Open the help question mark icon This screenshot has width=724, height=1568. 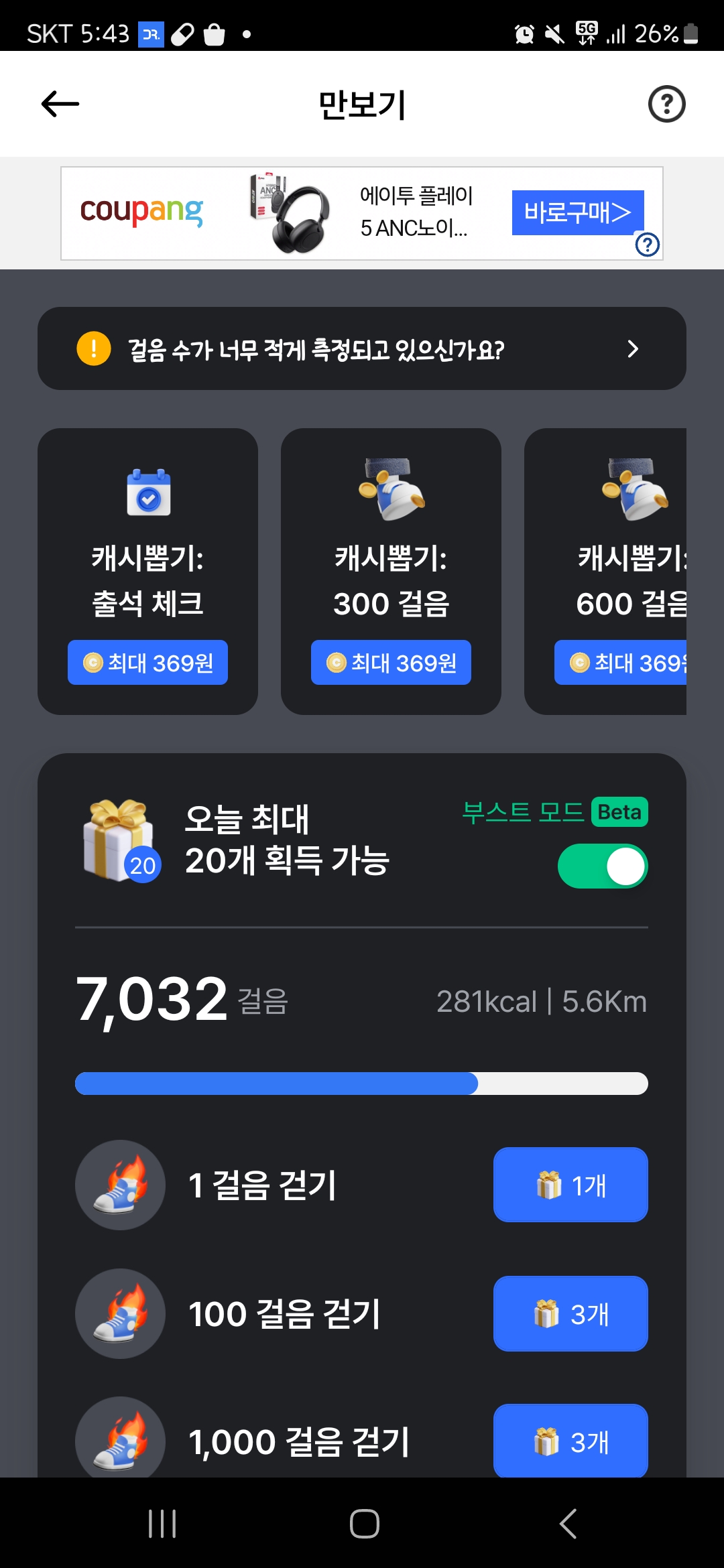click(x=666, y=104)
